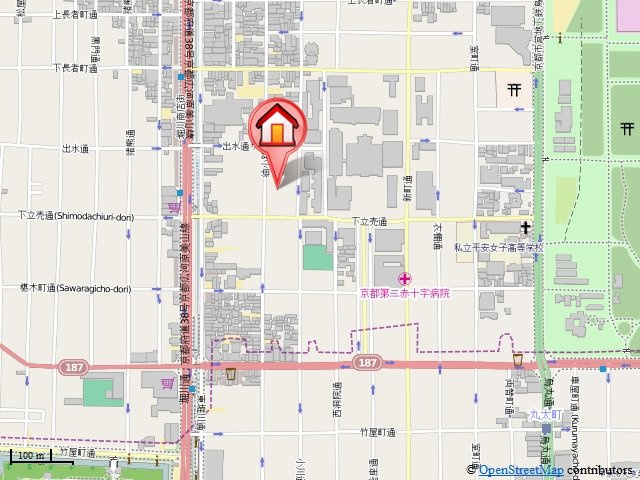Tap the red home location marker

pyautogui.click(x=277, y=131)
